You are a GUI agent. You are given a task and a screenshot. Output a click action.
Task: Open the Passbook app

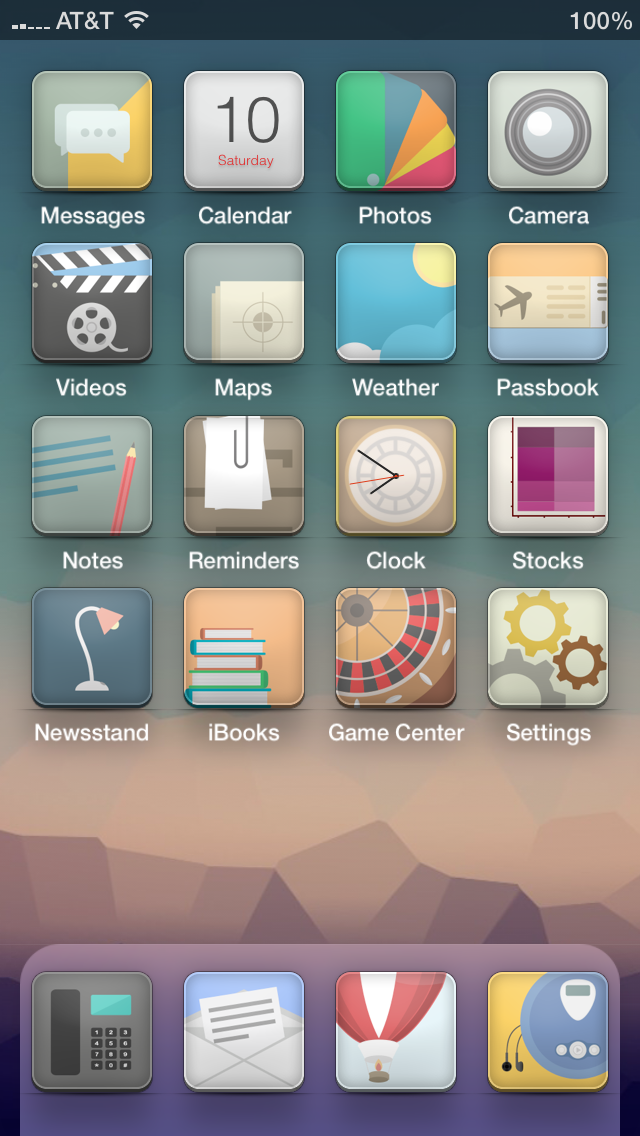[548, 302]
